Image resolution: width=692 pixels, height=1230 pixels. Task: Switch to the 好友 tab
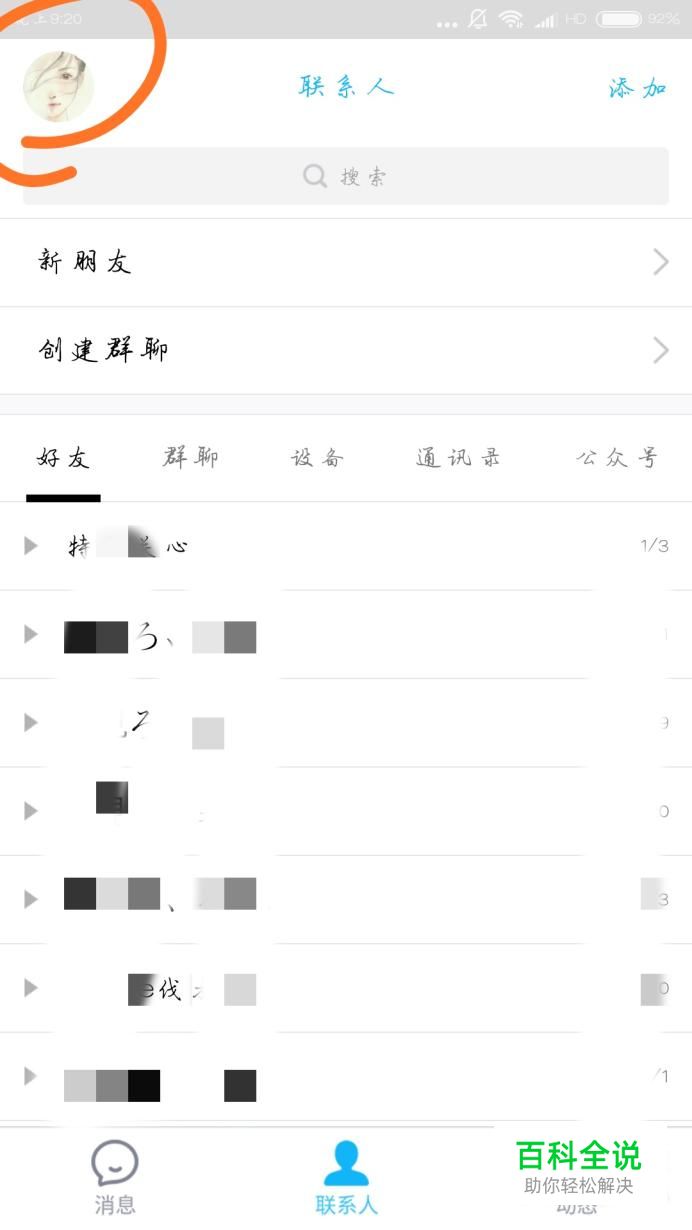tap(63, 459)
